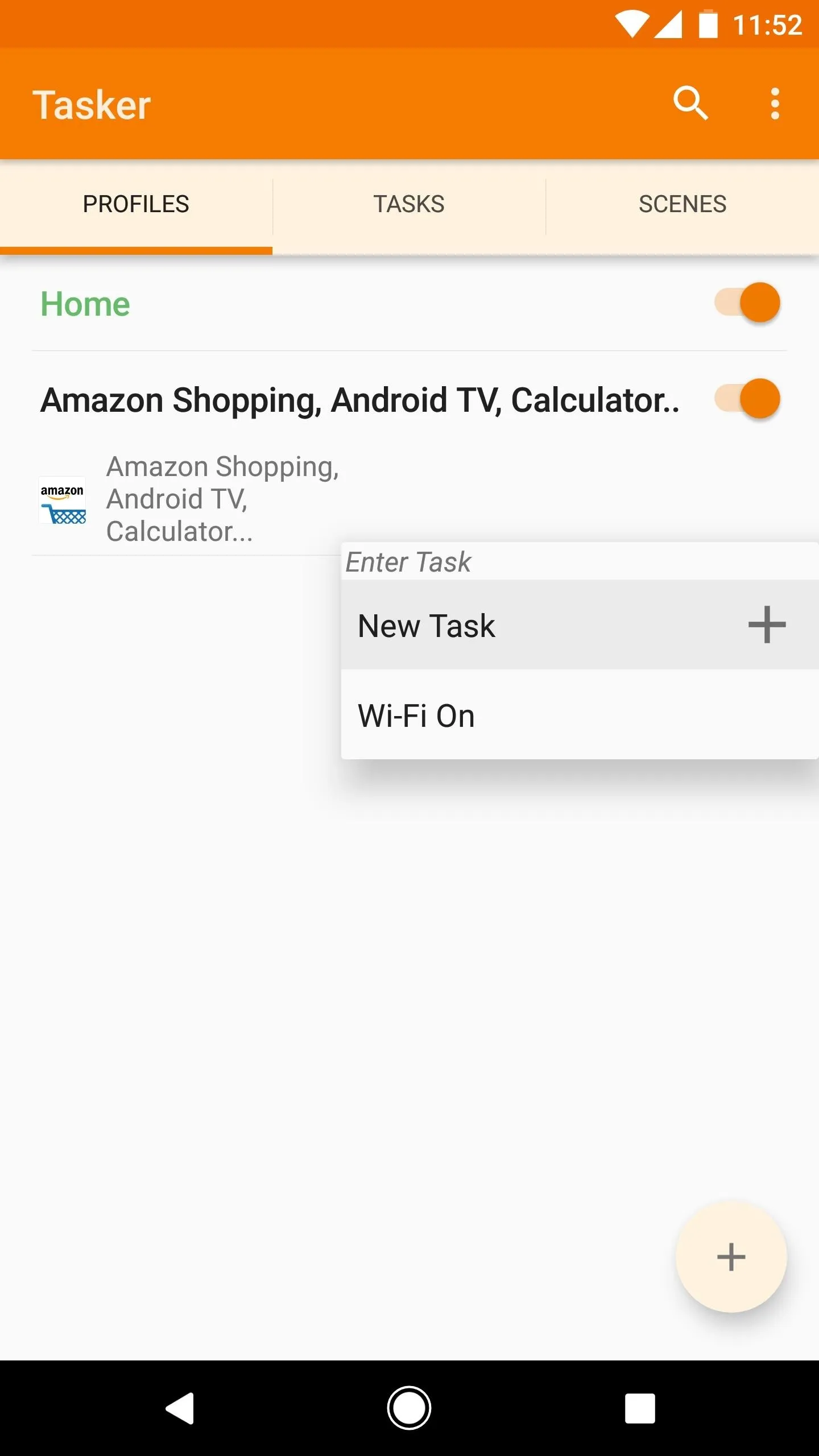Select the Profiles tab
Screen dimensions: 819x1456
tap(136, 204)
